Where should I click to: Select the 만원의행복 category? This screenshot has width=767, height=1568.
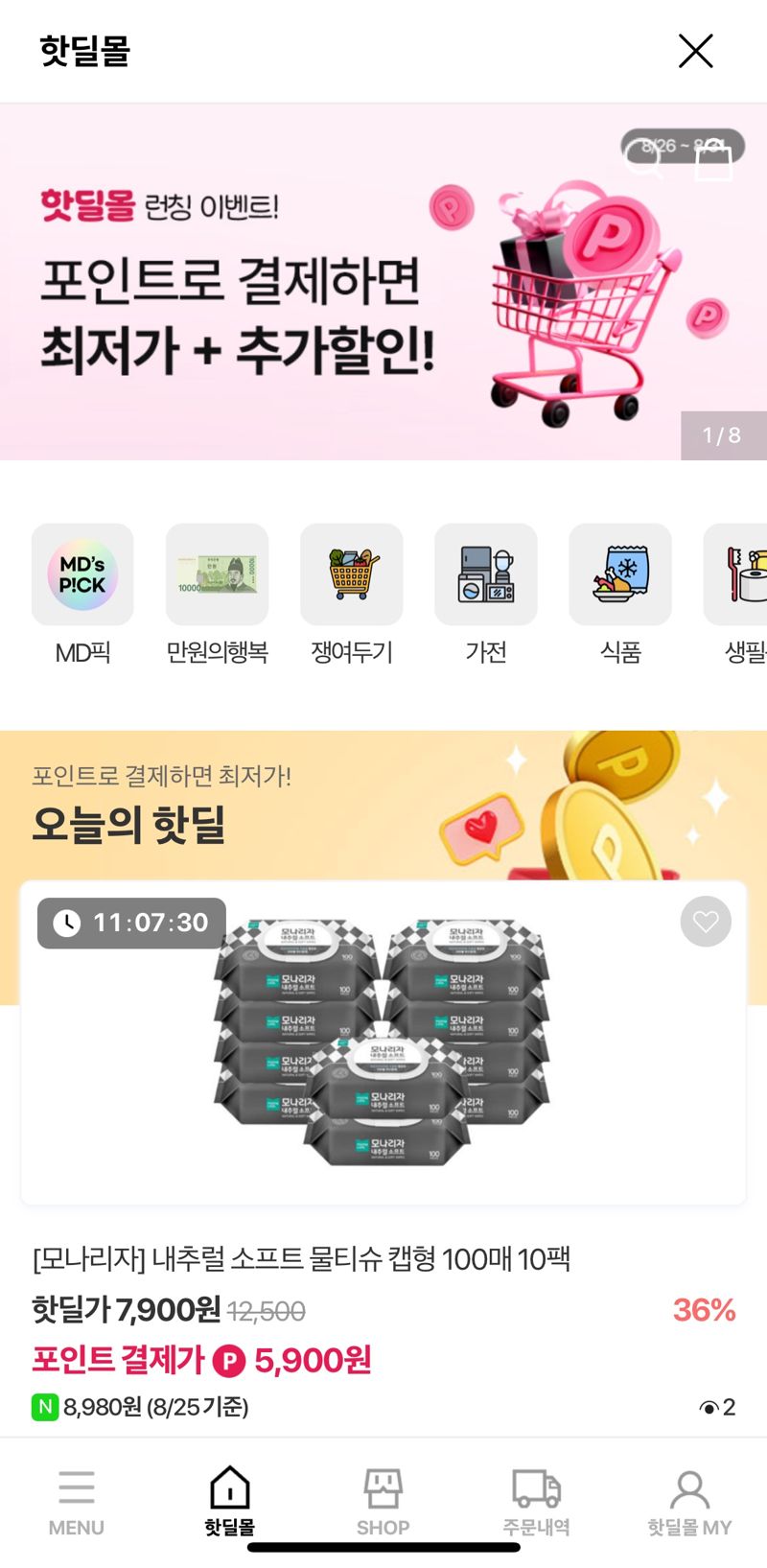point(217,574)
